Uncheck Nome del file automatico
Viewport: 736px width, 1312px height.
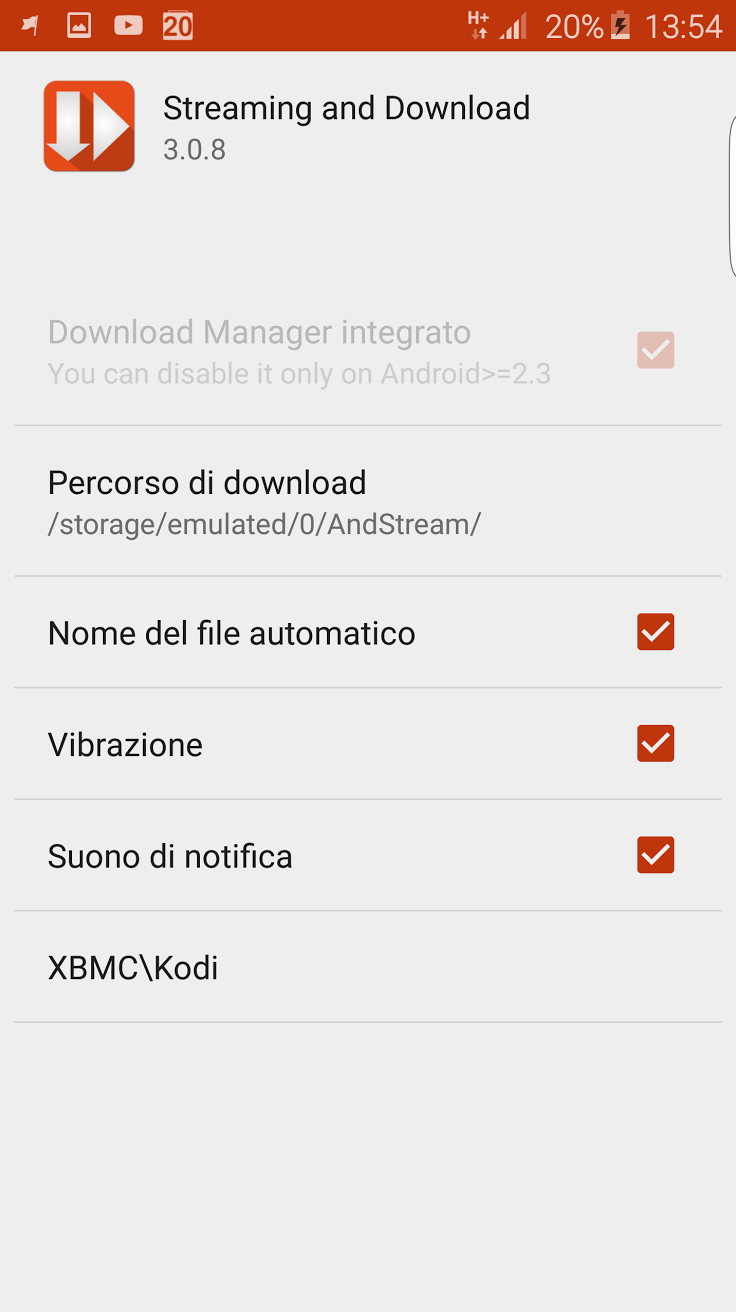click(656, 632)
